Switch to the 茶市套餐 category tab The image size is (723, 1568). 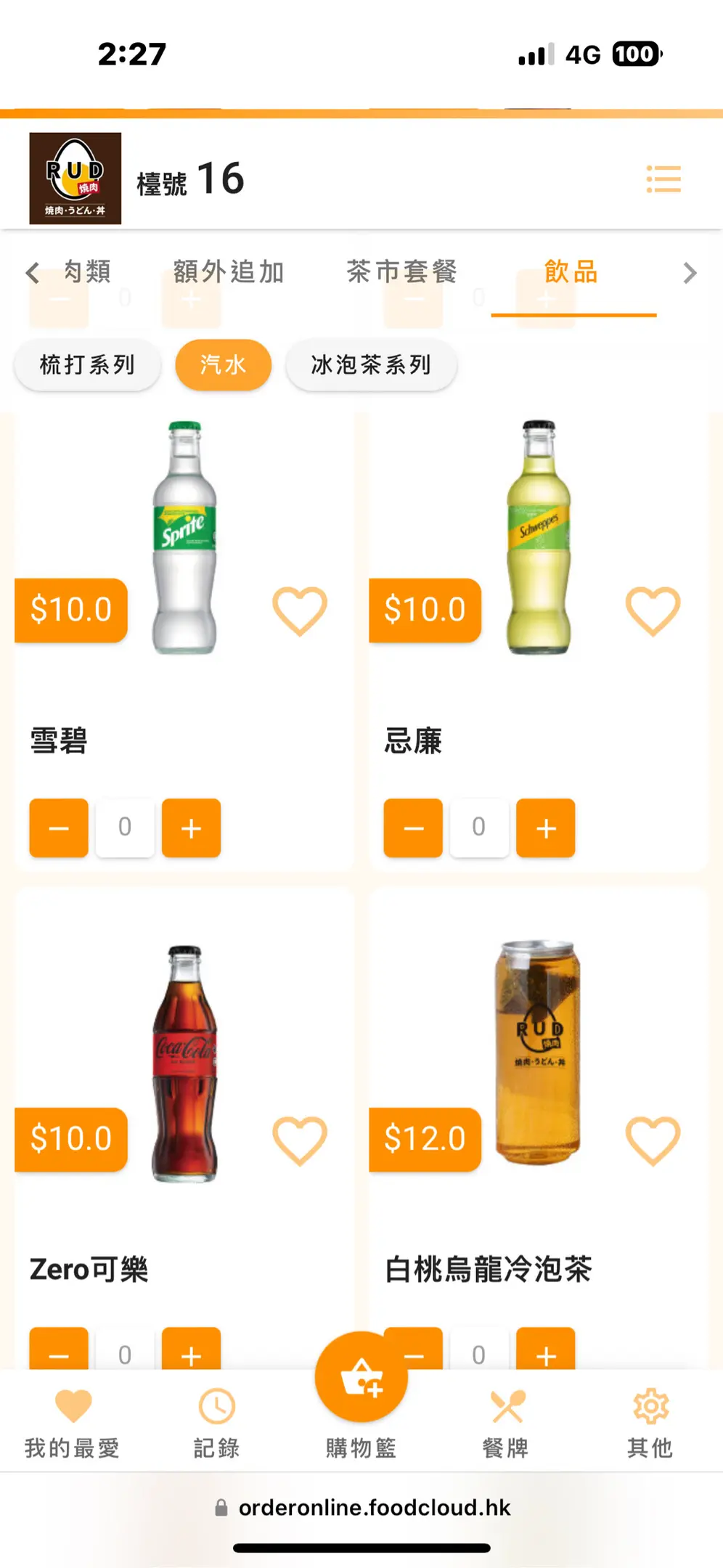401,272
